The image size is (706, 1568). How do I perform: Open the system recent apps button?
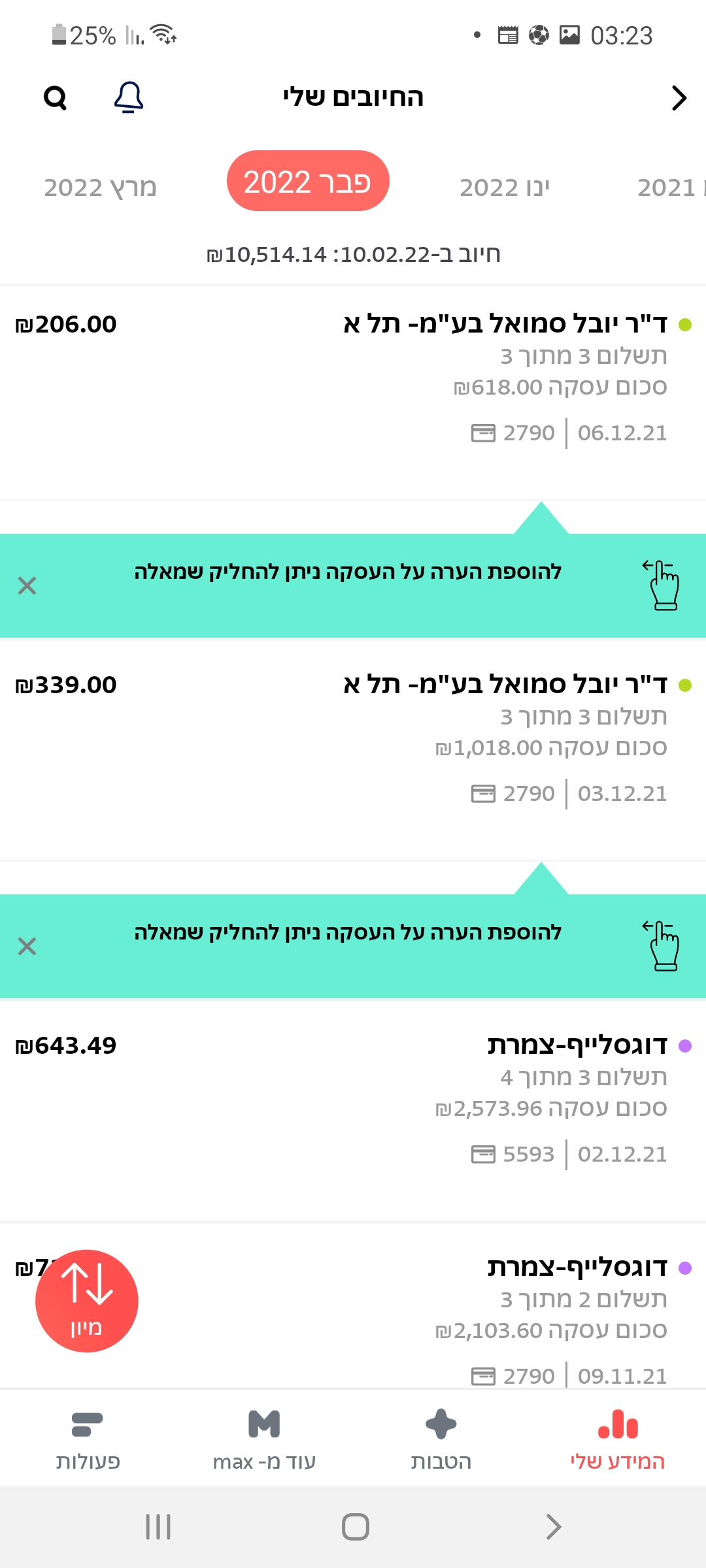click(158, 1527)
